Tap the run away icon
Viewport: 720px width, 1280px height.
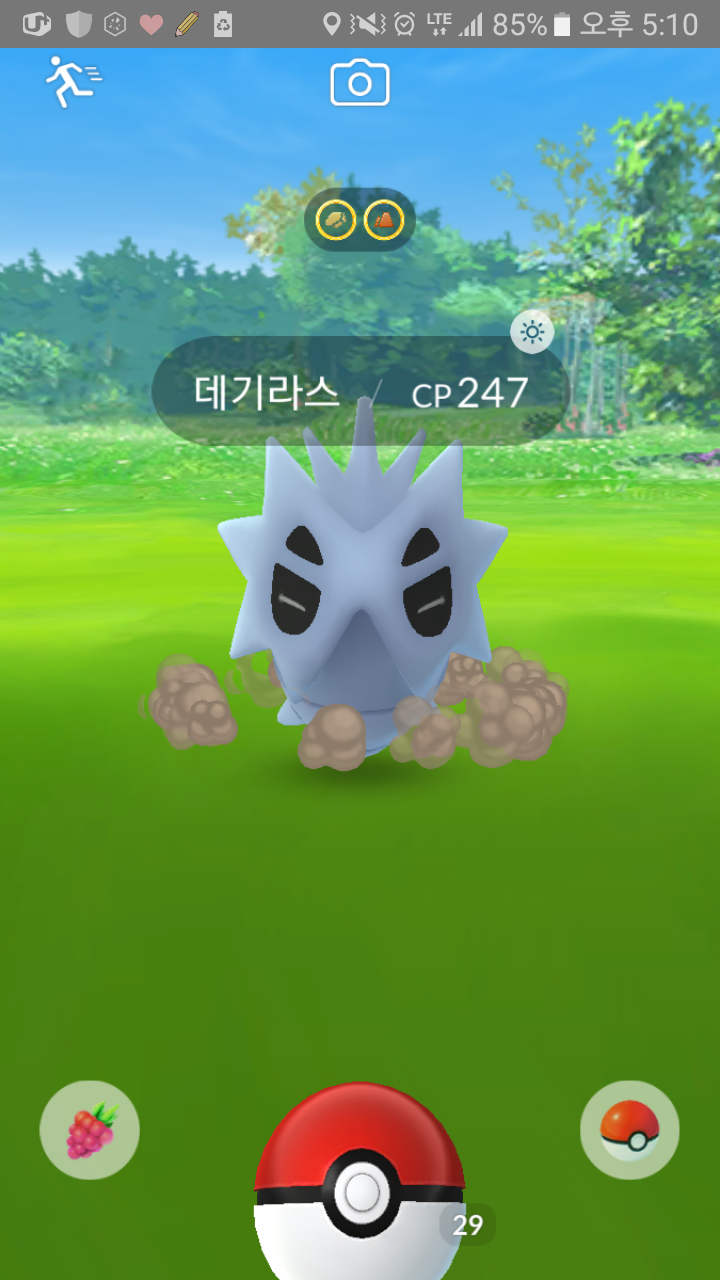(x=73, y=82)
